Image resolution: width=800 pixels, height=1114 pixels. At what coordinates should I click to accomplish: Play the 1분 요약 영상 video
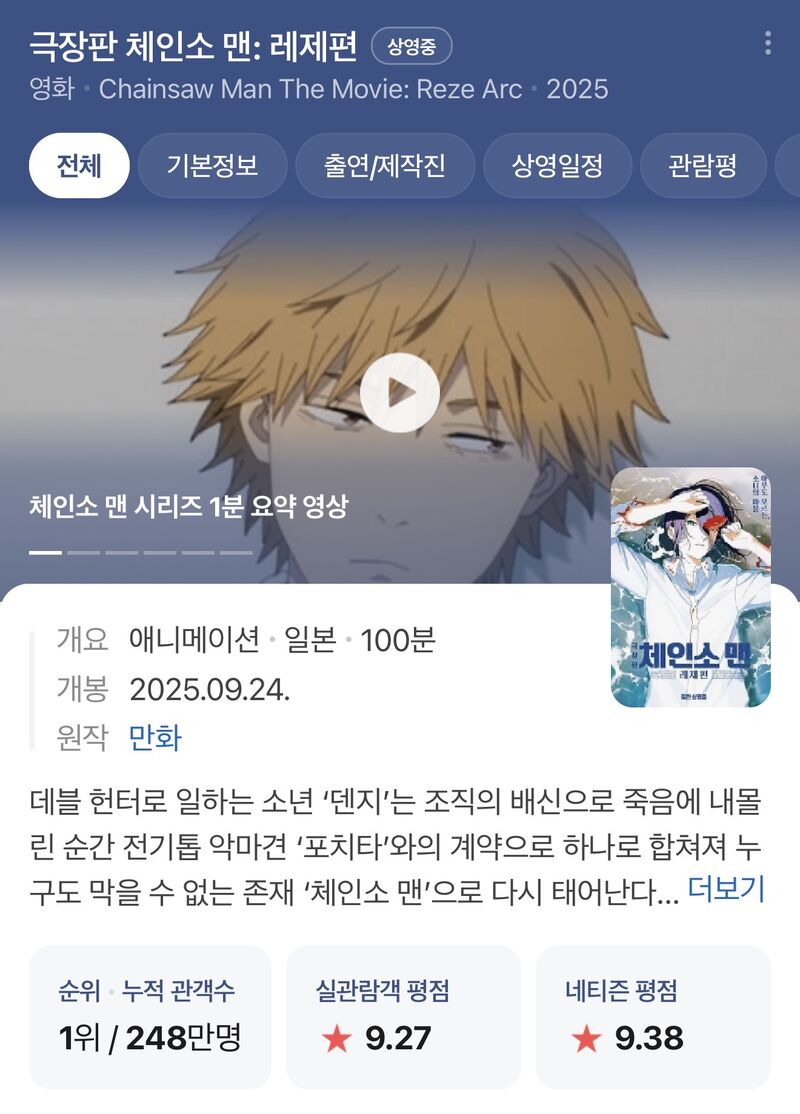(399, 393)
